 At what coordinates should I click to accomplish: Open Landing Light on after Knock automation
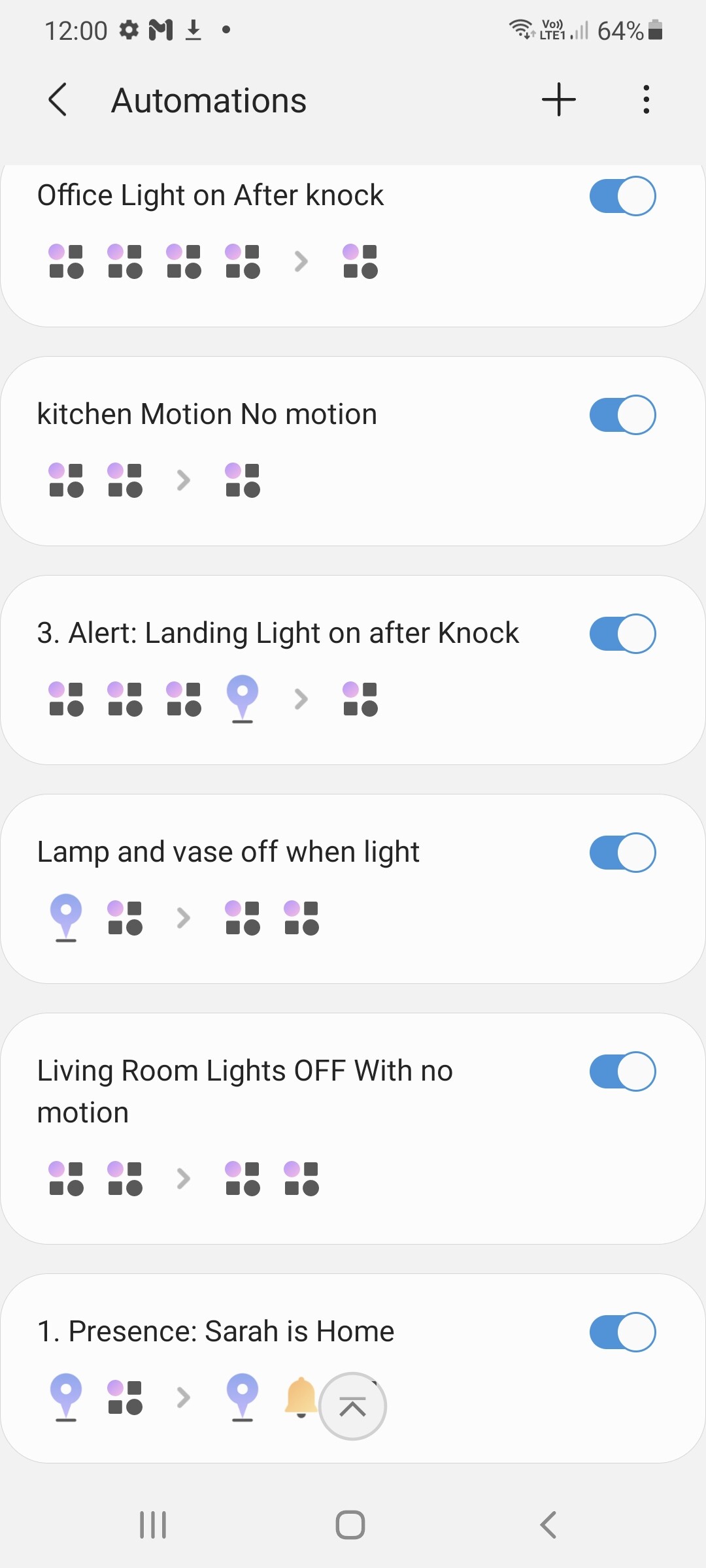point(278,634)
